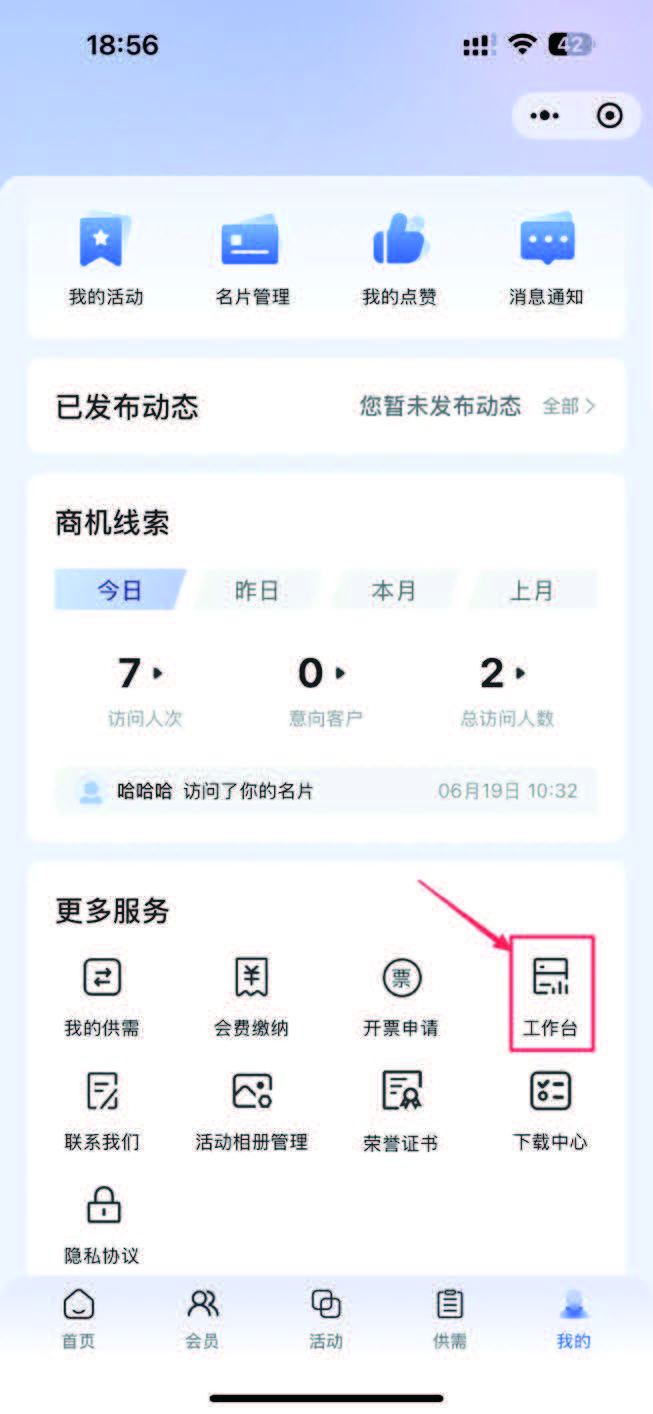Open the mini program more options menu
This screenshot has height=1414, width=653.
[545, 116]
